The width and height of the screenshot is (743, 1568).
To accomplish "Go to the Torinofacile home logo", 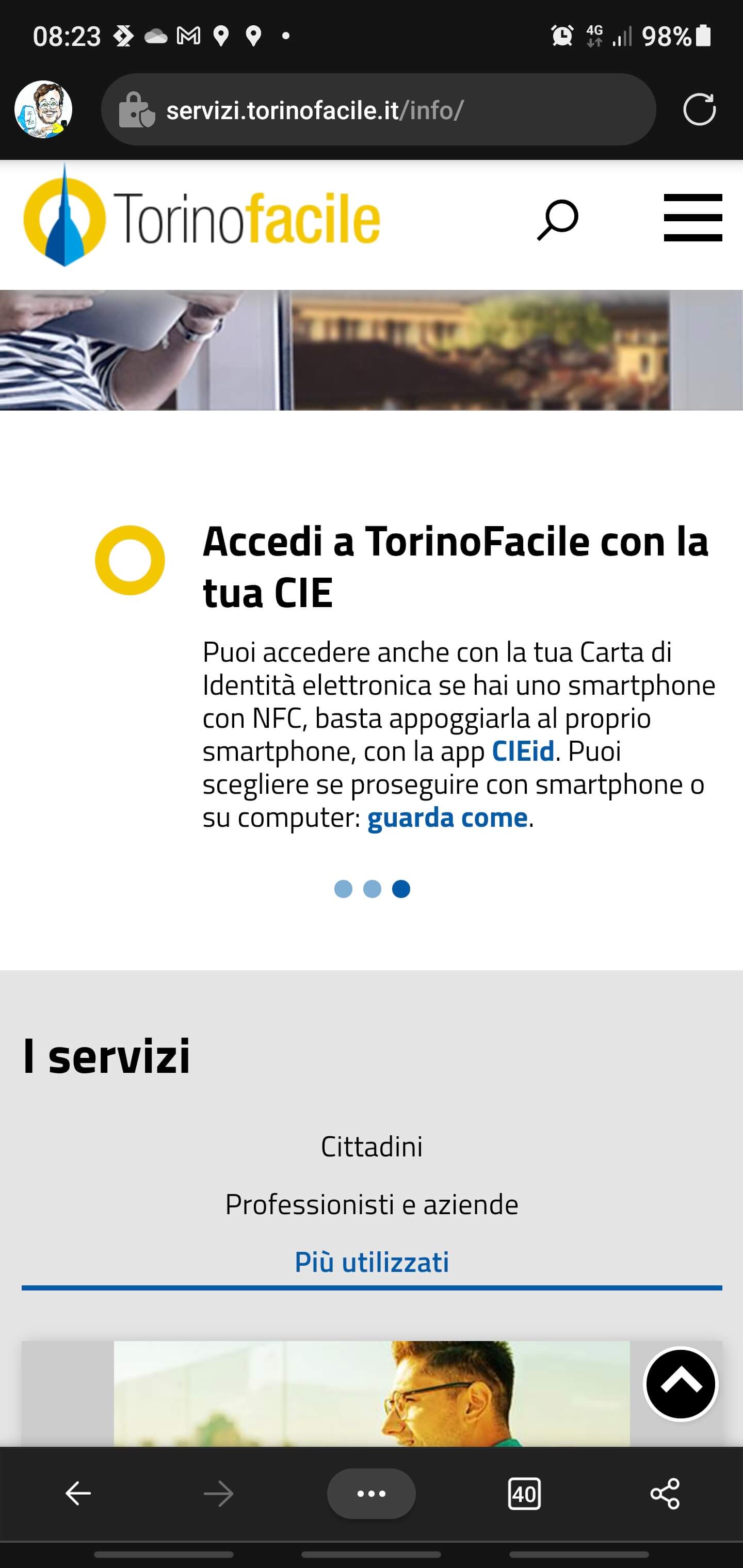I will [202, 217].
